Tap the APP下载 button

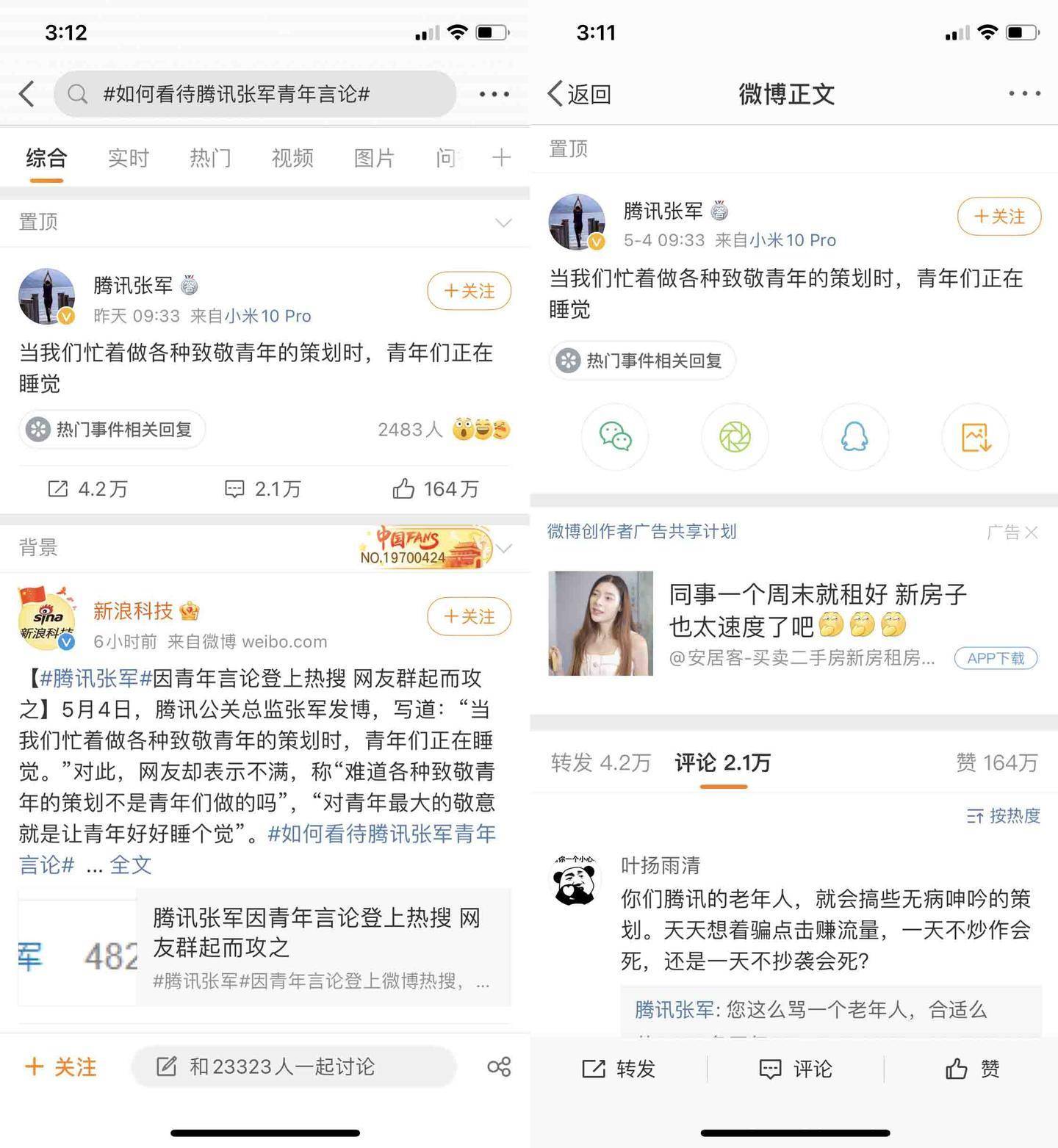click(996, 658)
